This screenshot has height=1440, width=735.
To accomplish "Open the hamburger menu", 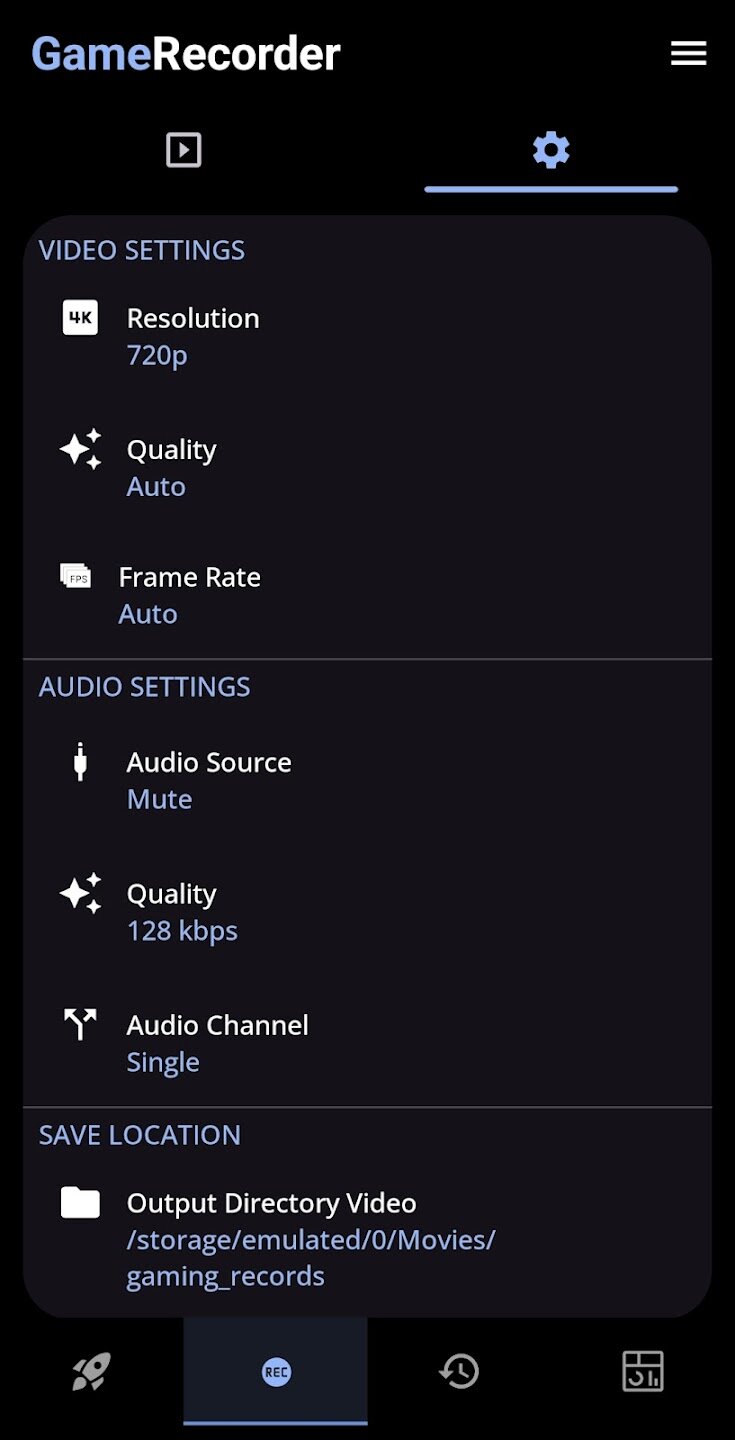I will (688, 54).
